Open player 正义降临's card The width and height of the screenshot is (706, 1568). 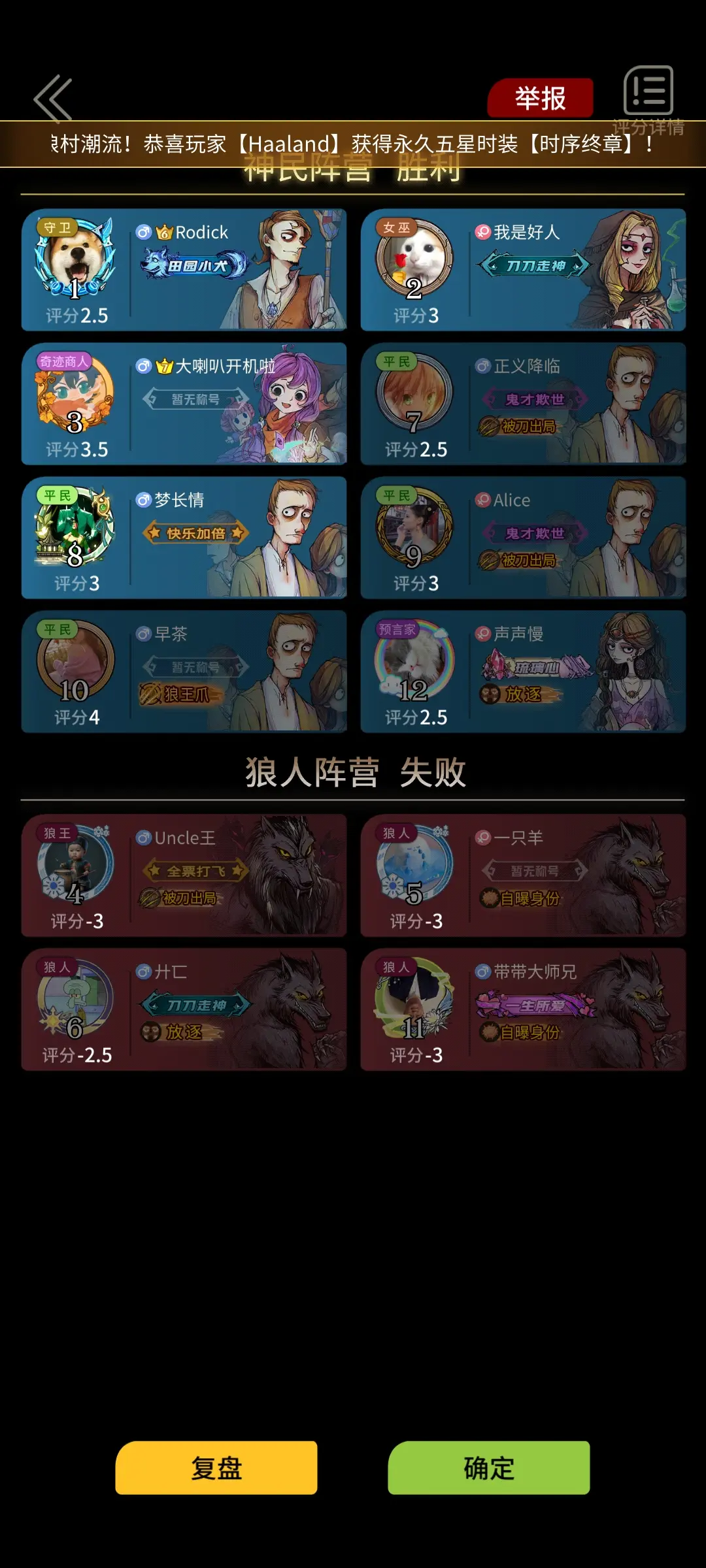coord(523,404)
